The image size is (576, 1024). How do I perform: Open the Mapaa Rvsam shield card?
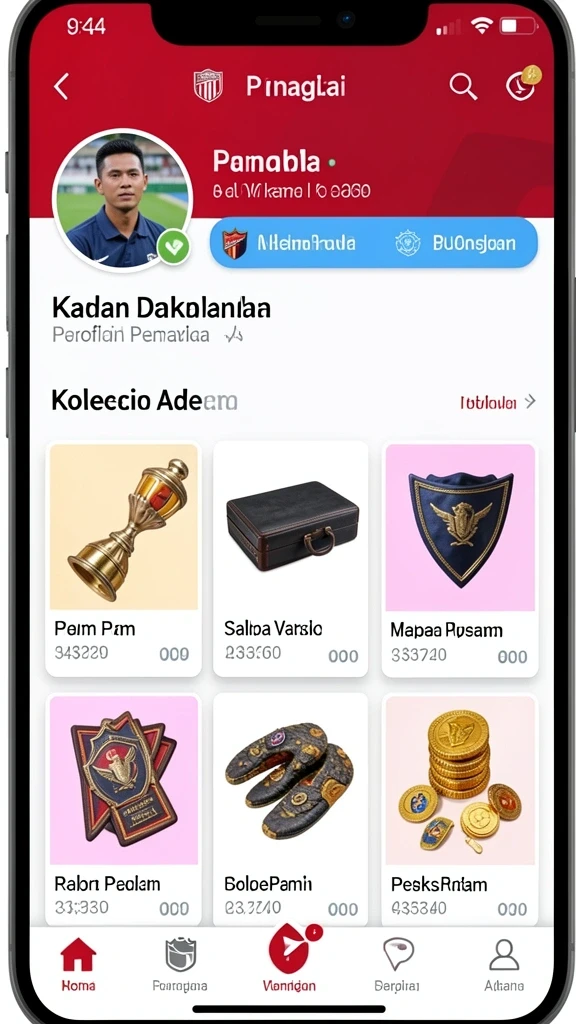coord(460,558)
